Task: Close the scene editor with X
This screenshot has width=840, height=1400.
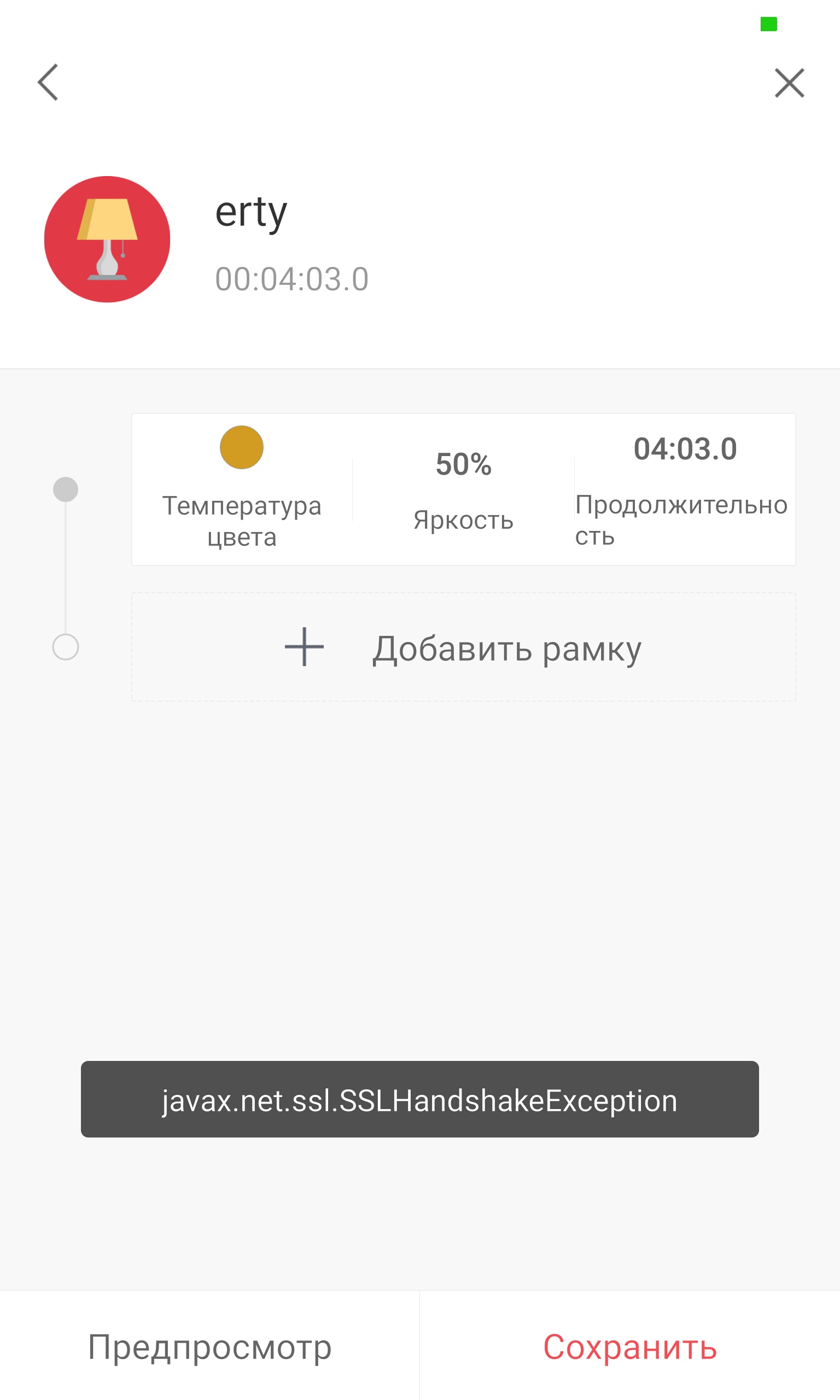Action: coord(789,83)
